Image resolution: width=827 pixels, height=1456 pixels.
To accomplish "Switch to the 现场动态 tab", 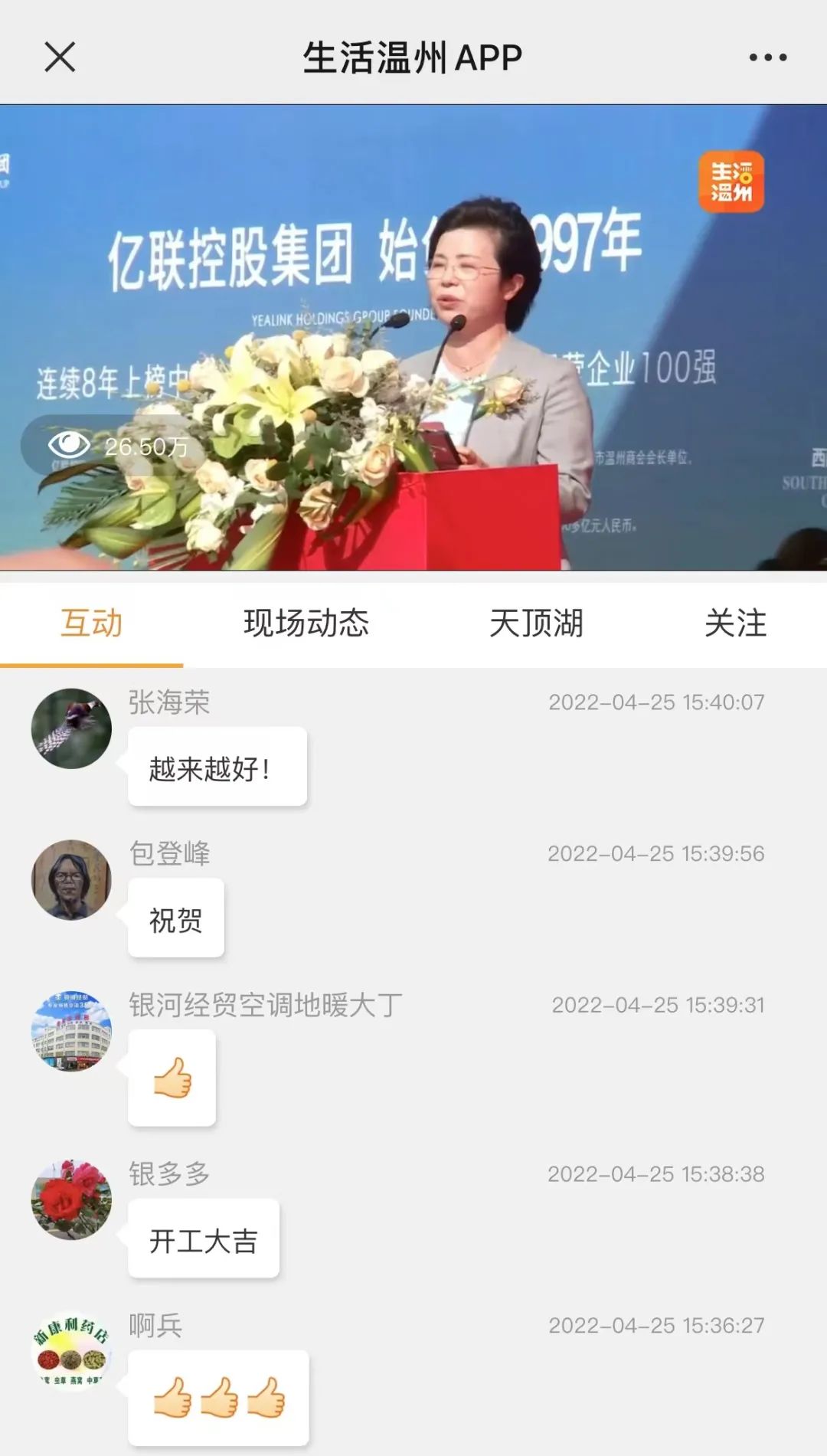I will (306, 623).
